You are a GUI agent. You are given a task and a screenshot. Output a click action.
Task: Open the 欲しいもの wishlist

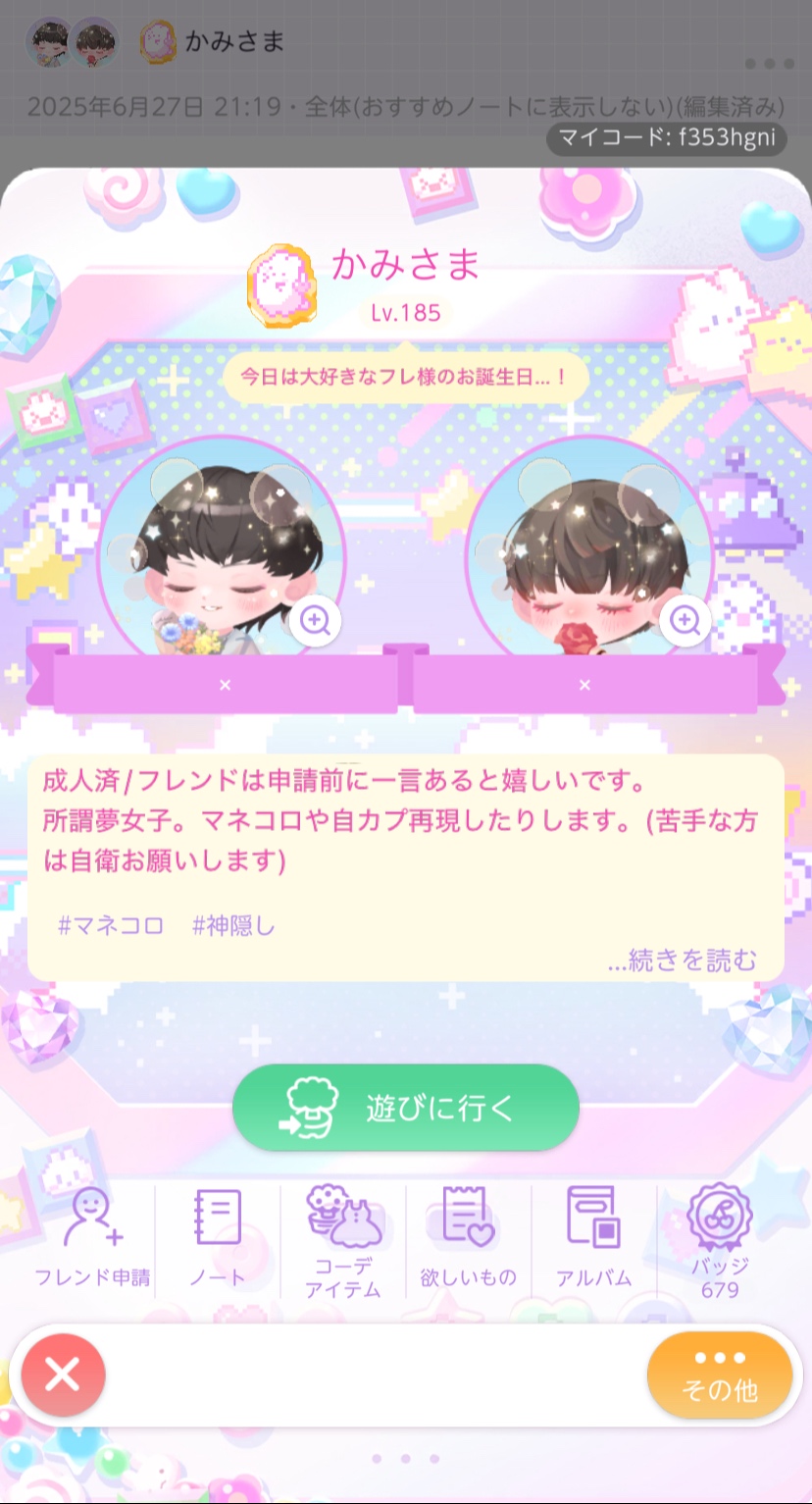[468, 1241]
